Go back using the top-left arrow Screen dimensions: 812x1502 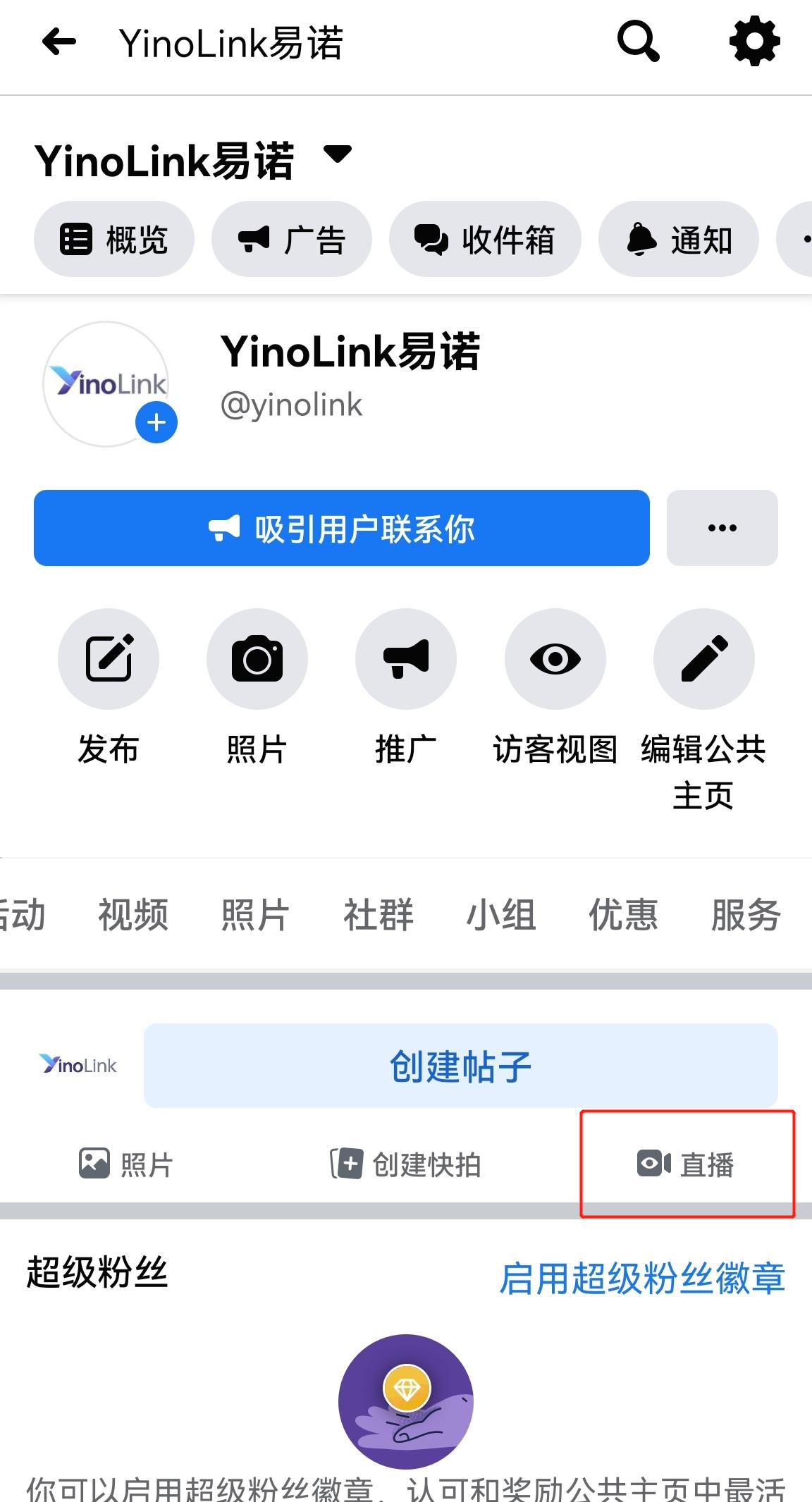(x=59, y=42)
